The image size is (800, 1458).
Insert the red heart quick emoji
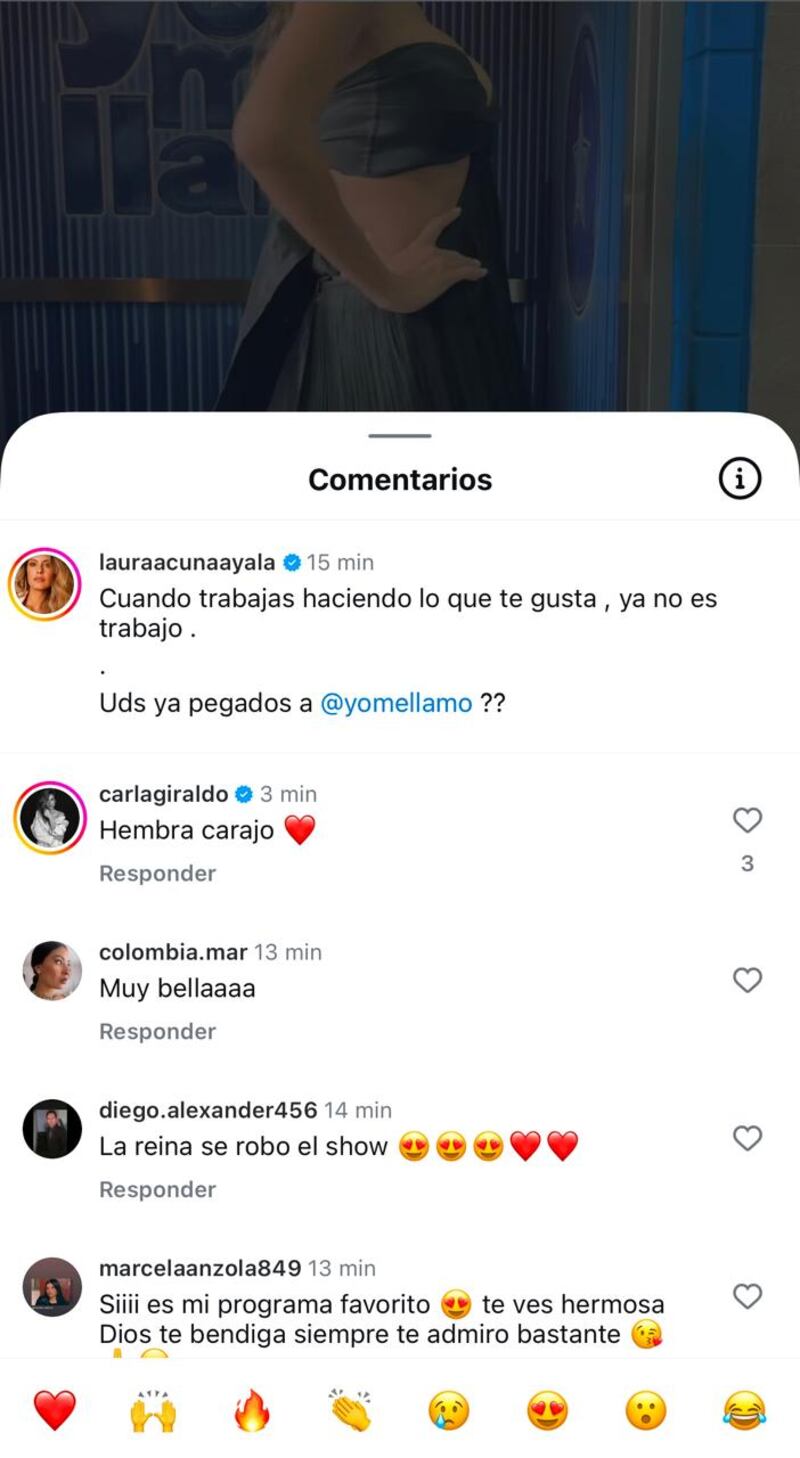55,1410
